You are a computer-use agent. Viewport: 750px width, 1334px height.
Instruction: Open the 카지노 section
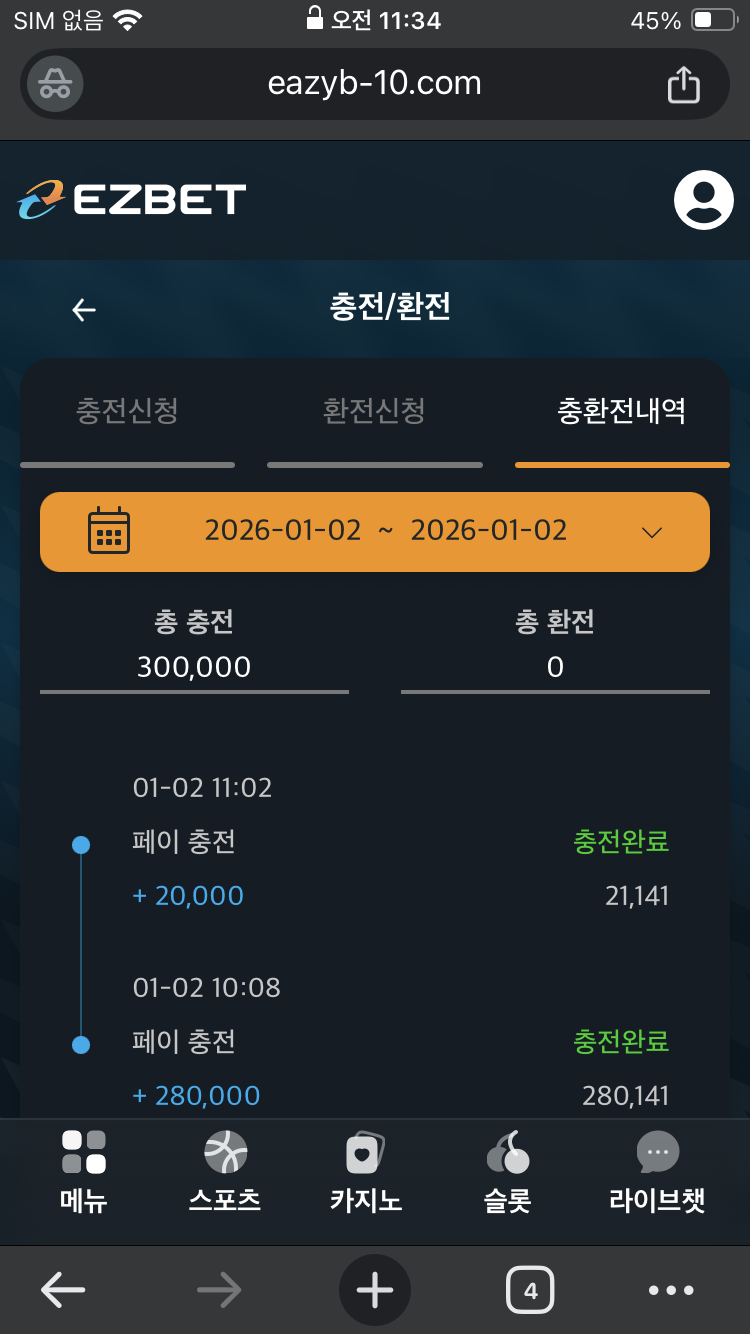[366, 1171]
